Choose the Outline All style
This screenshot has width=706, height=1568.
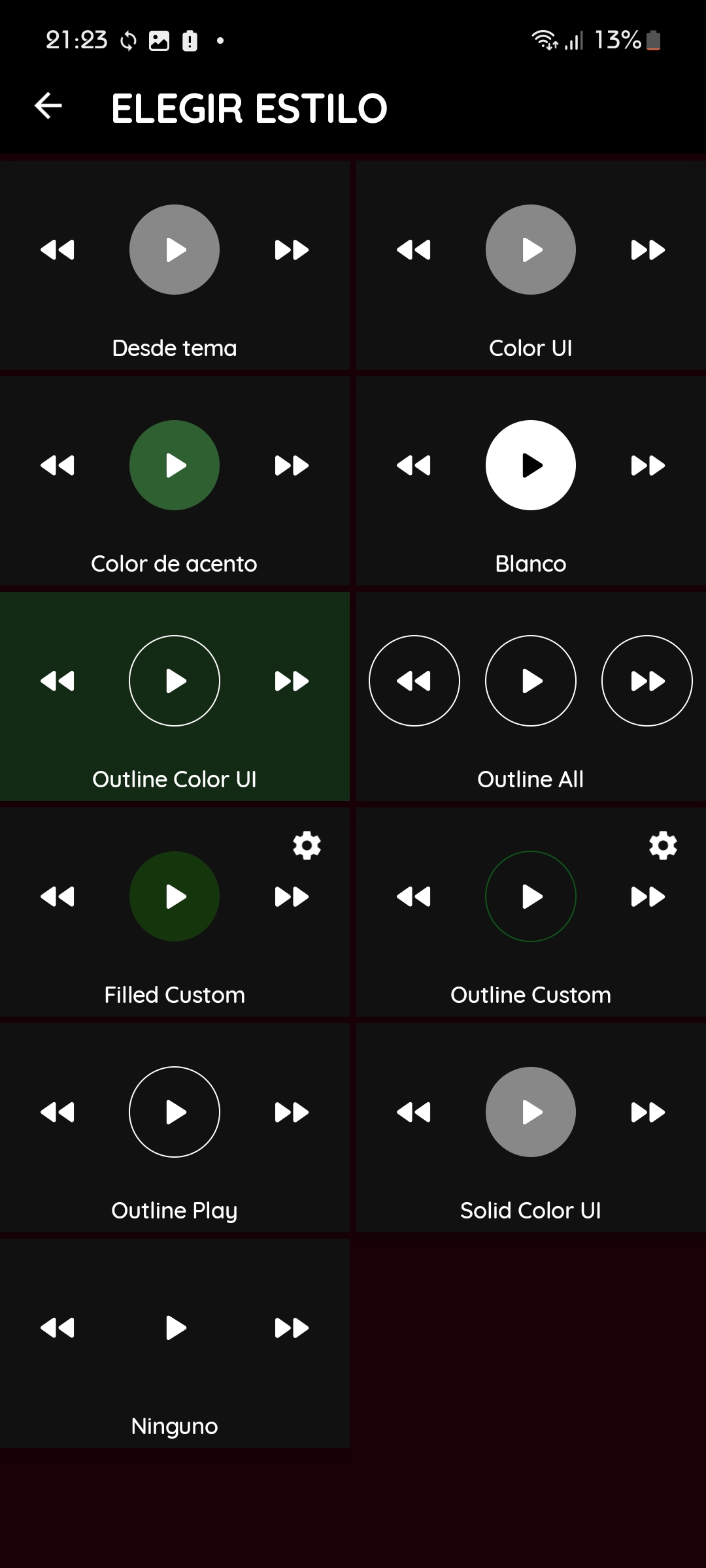point(530,697)
